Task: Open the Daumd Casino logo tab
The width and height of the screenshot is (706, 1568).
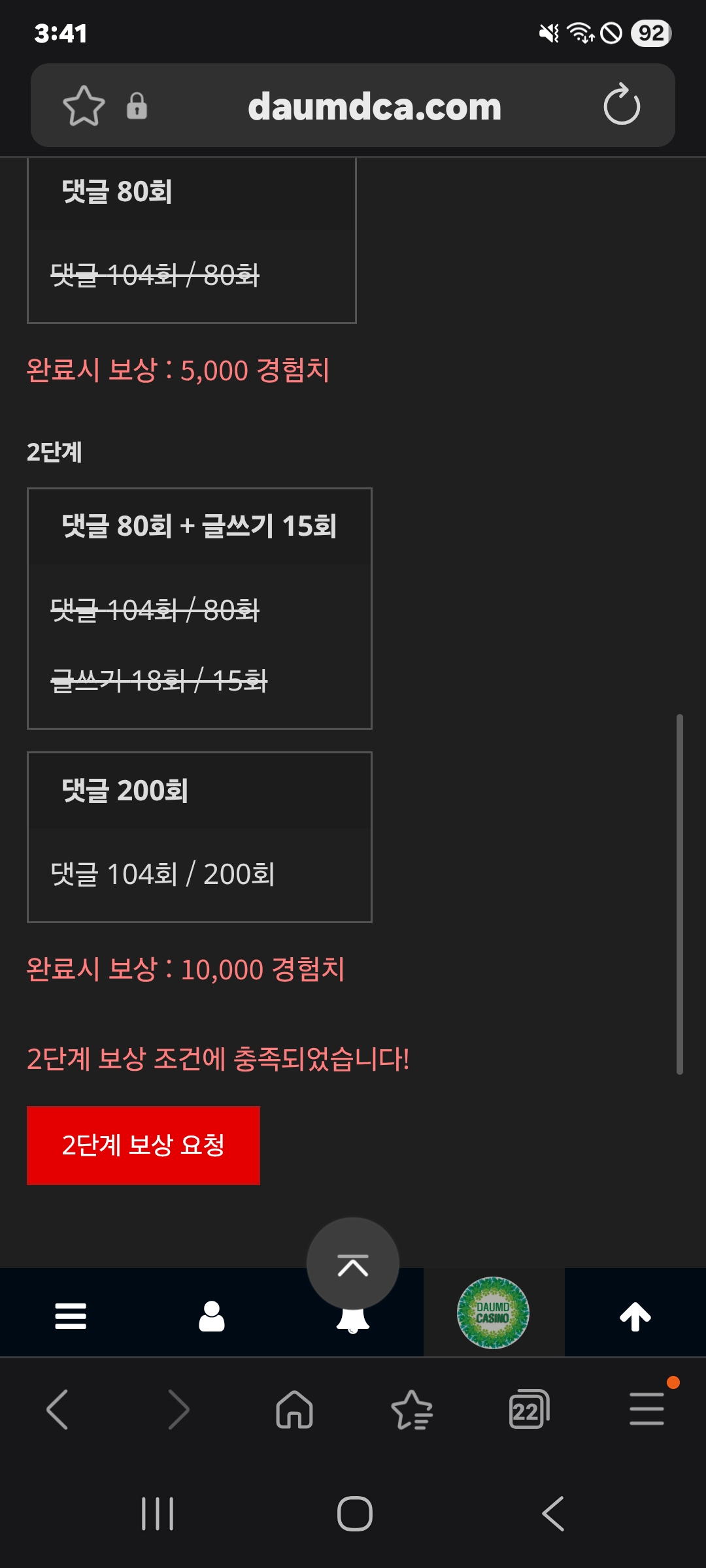Action: click(x=494, y=1313)
